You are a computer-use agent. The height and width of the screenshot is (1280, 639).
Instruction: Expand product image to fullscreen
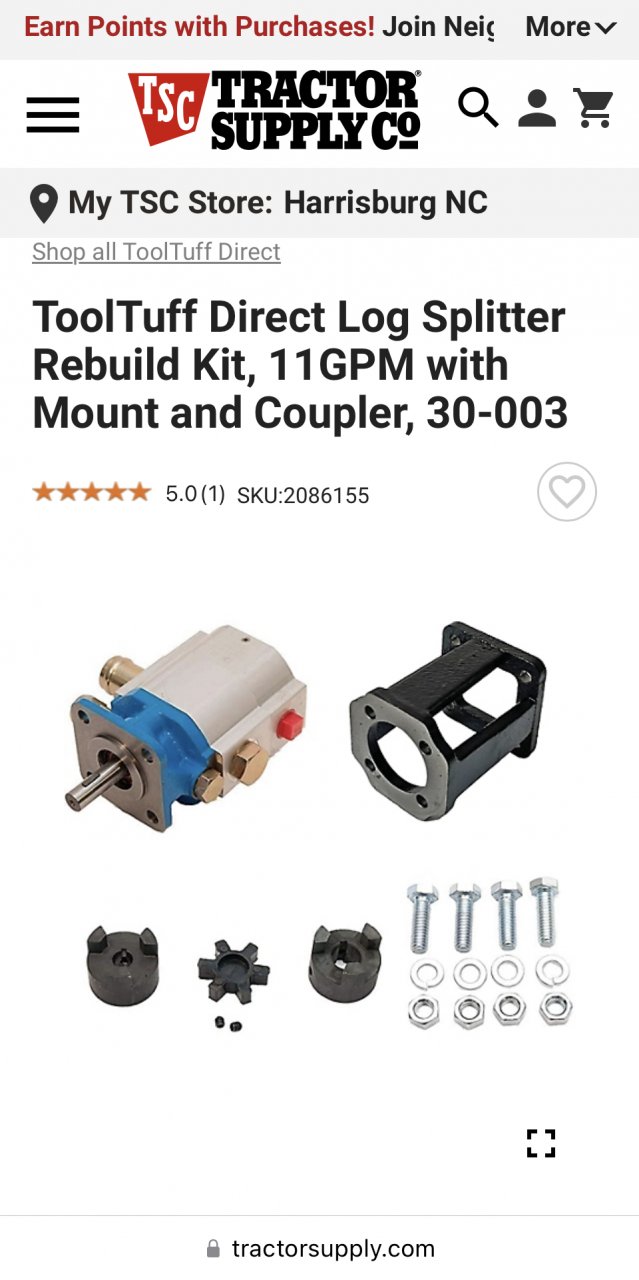tap(541, 1143)
